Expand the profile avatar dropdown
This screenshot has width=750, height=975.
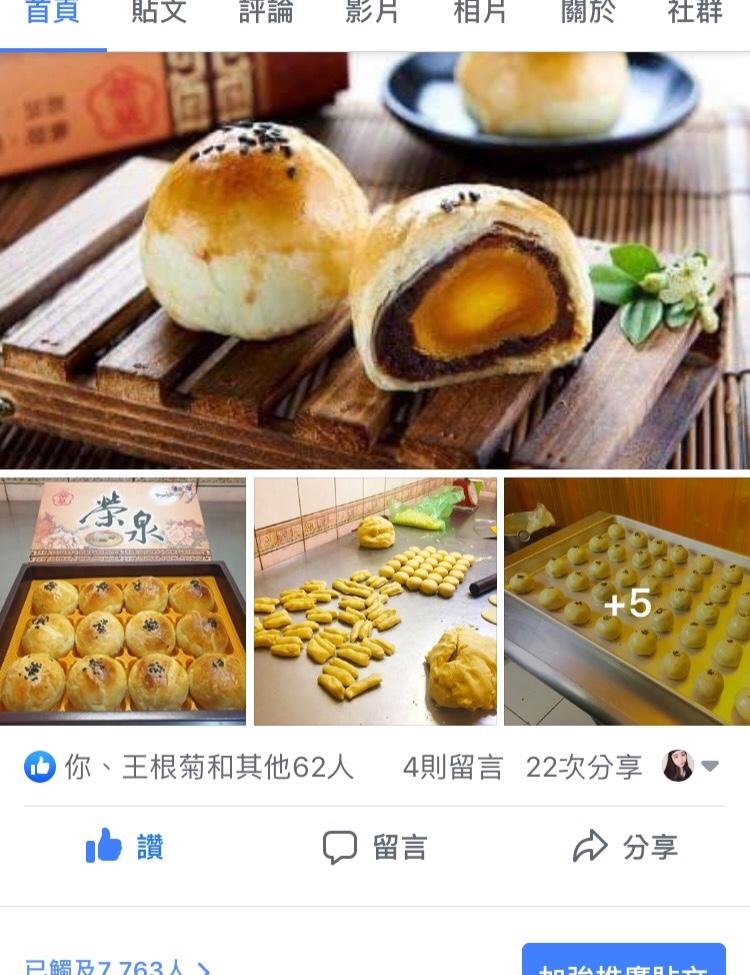[x=692, y=767]
